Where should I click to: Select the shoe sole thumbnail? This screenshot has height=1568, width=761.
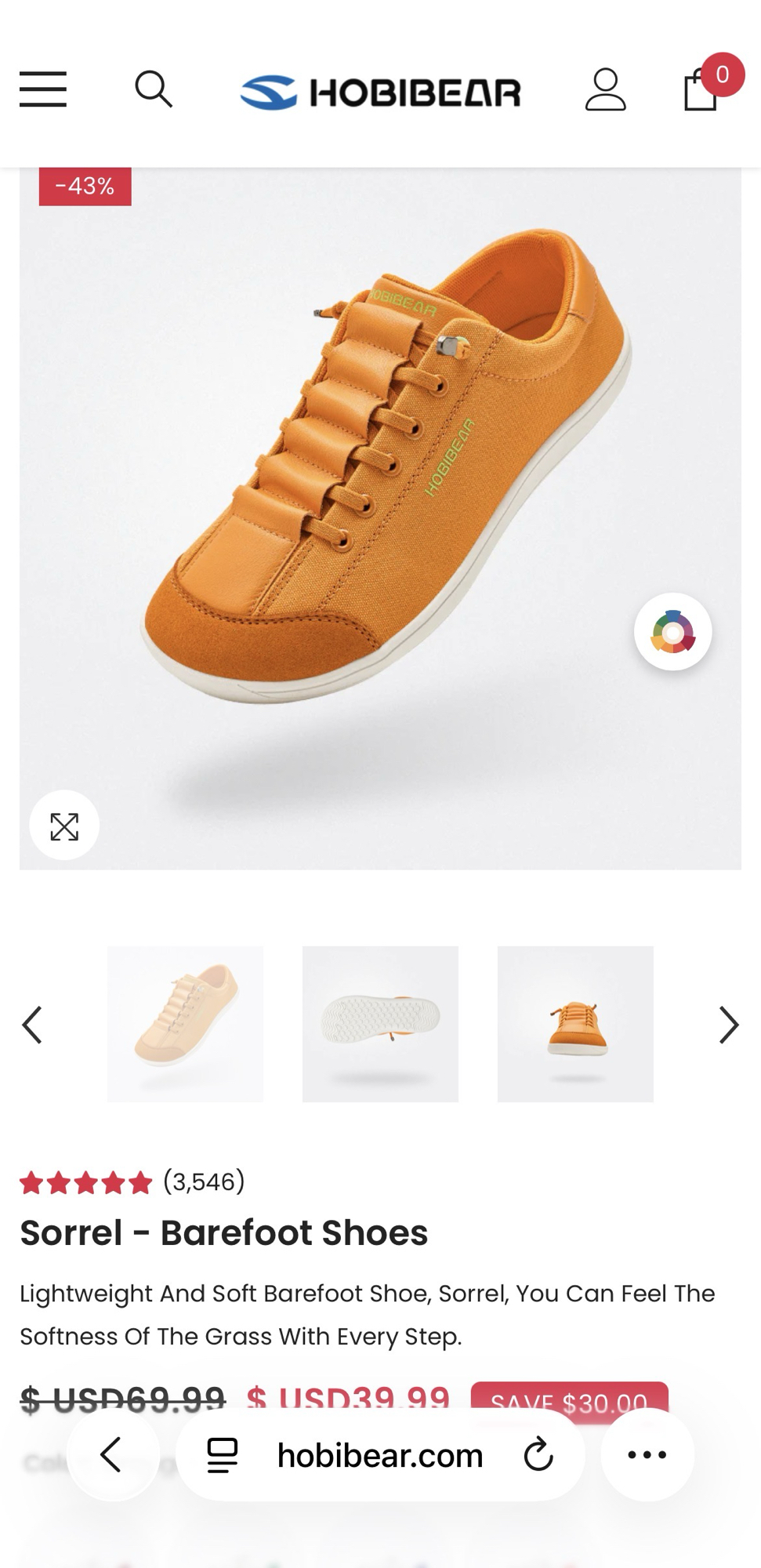coord(380,1024)
